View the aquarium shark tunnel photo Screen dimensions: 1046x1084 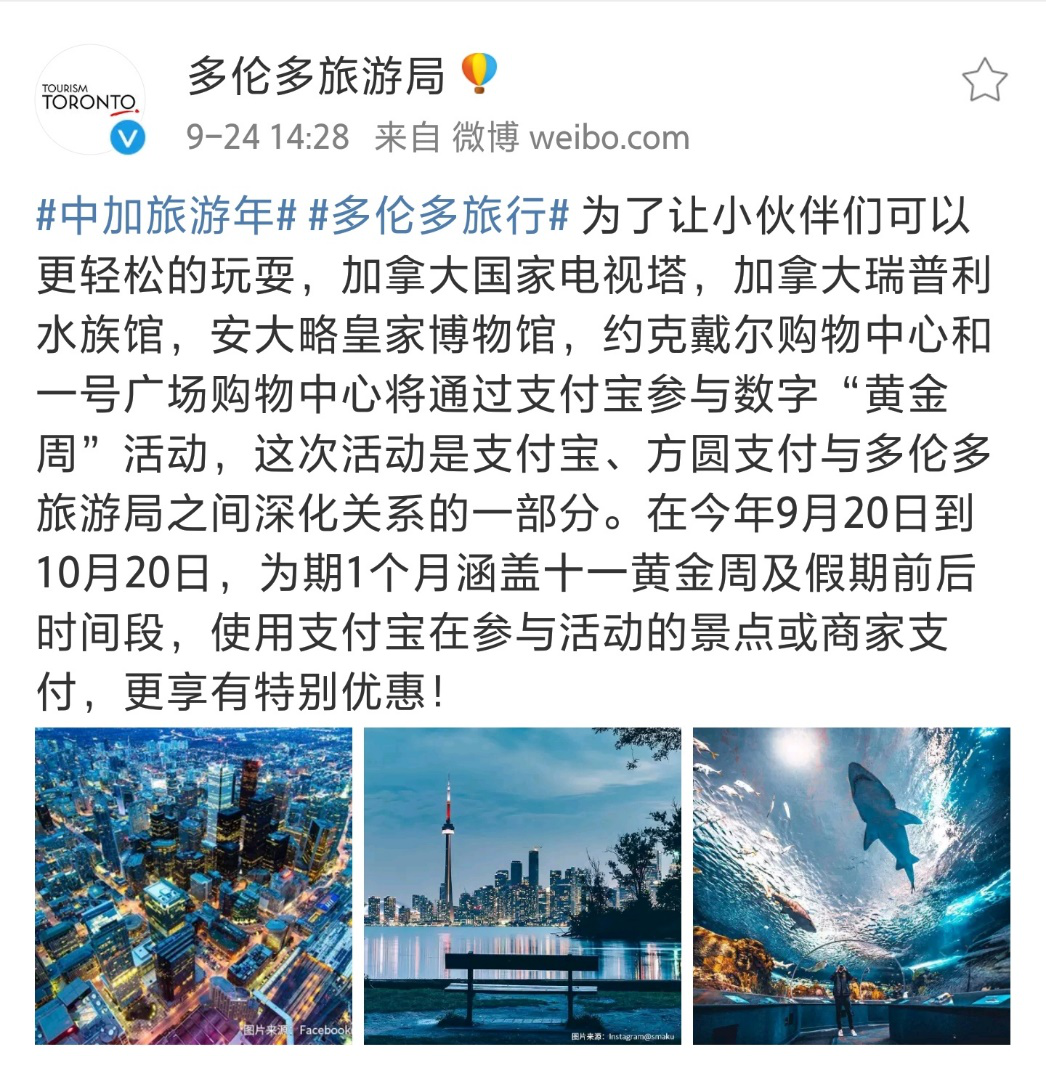(x=851, y=885)
